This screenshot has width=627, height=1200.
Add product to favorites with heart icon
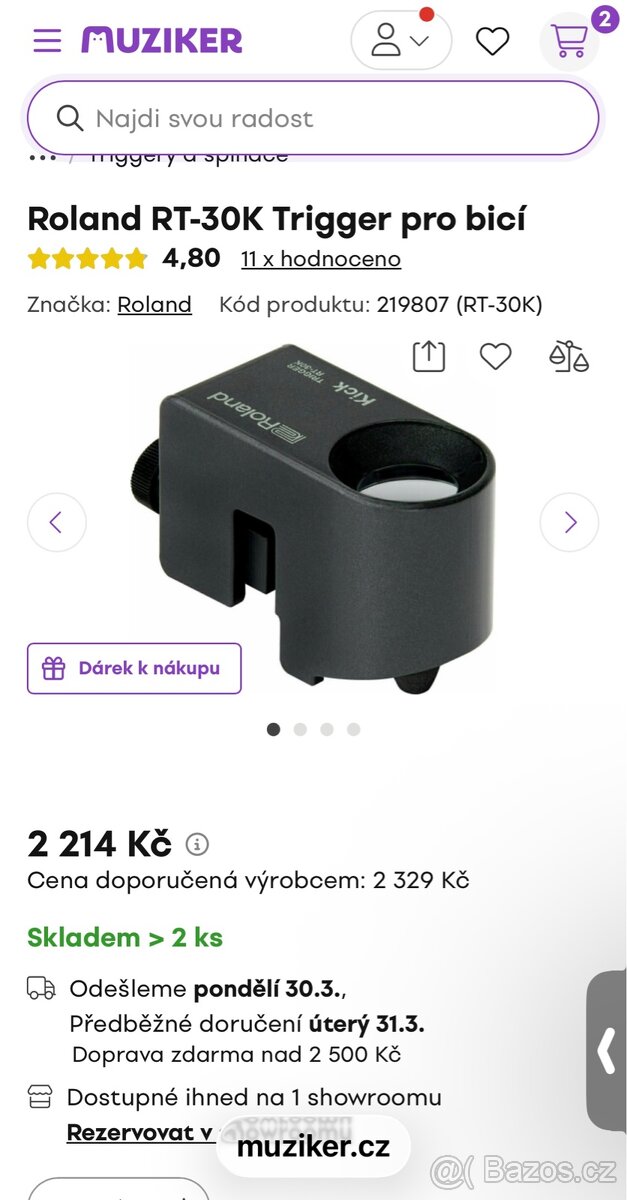(x=495, y=357)
